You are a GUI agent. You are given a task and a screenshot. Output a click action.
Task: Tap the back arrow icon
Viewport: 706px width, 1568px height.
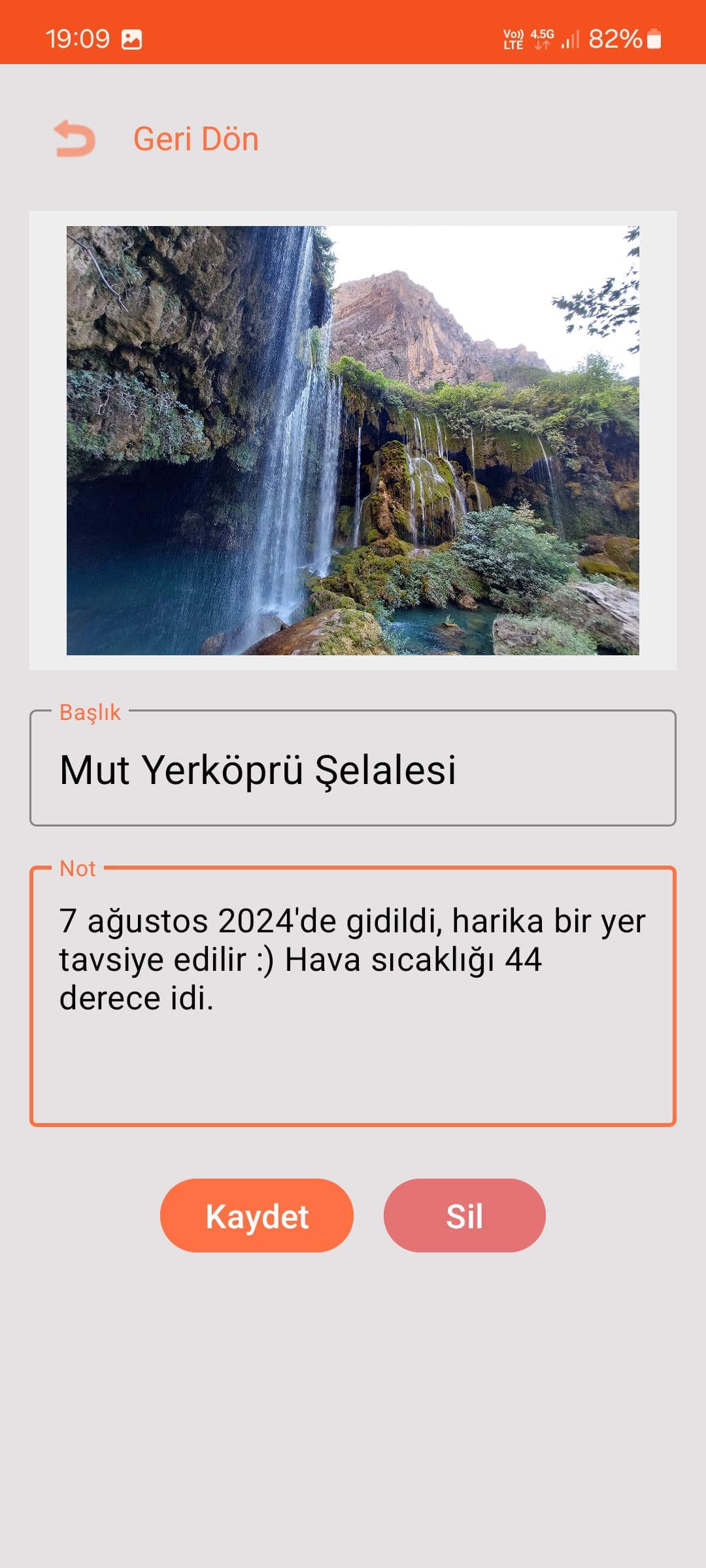pyautogui.click(x=75, y=139)
